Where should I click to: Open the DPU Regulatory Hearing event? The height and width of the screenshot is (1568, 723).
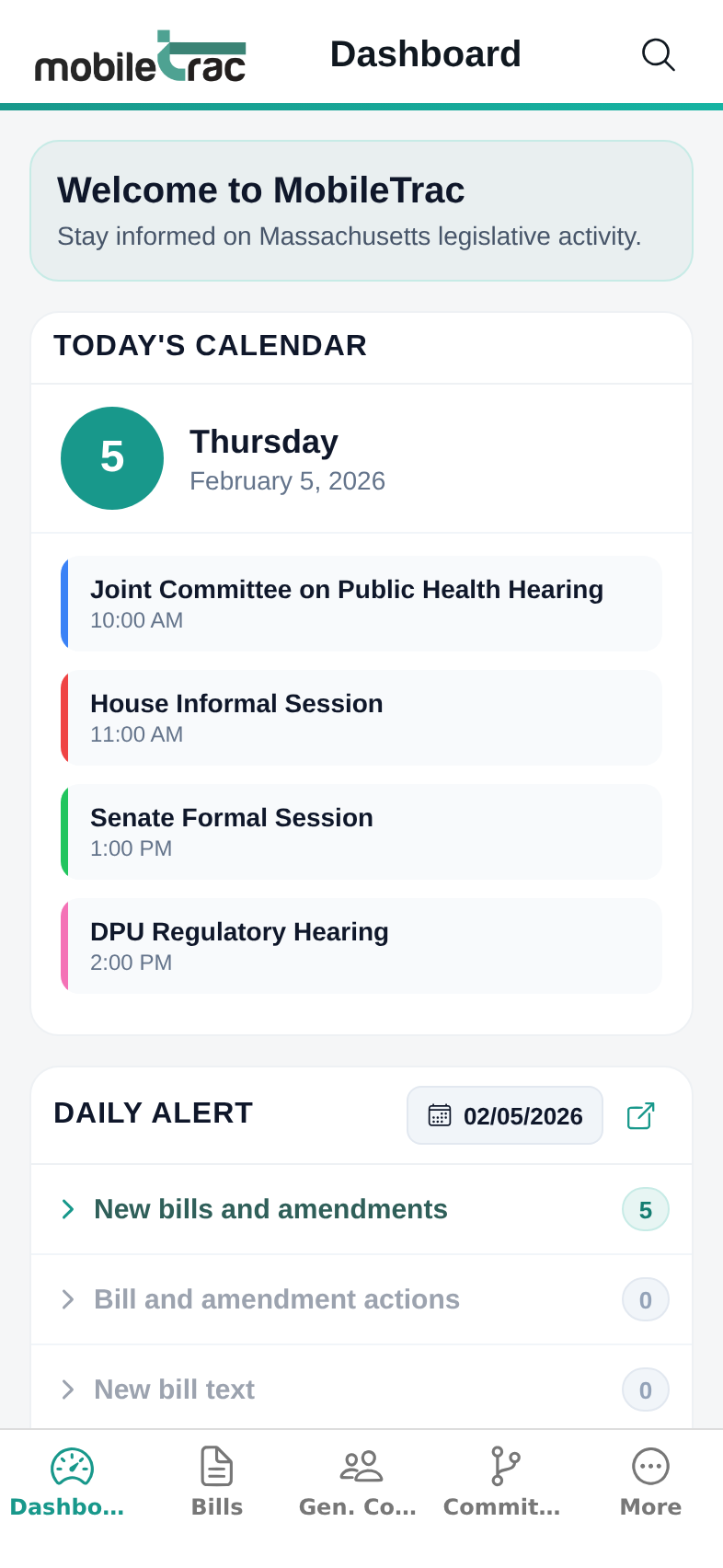click(x=361, y=945)
